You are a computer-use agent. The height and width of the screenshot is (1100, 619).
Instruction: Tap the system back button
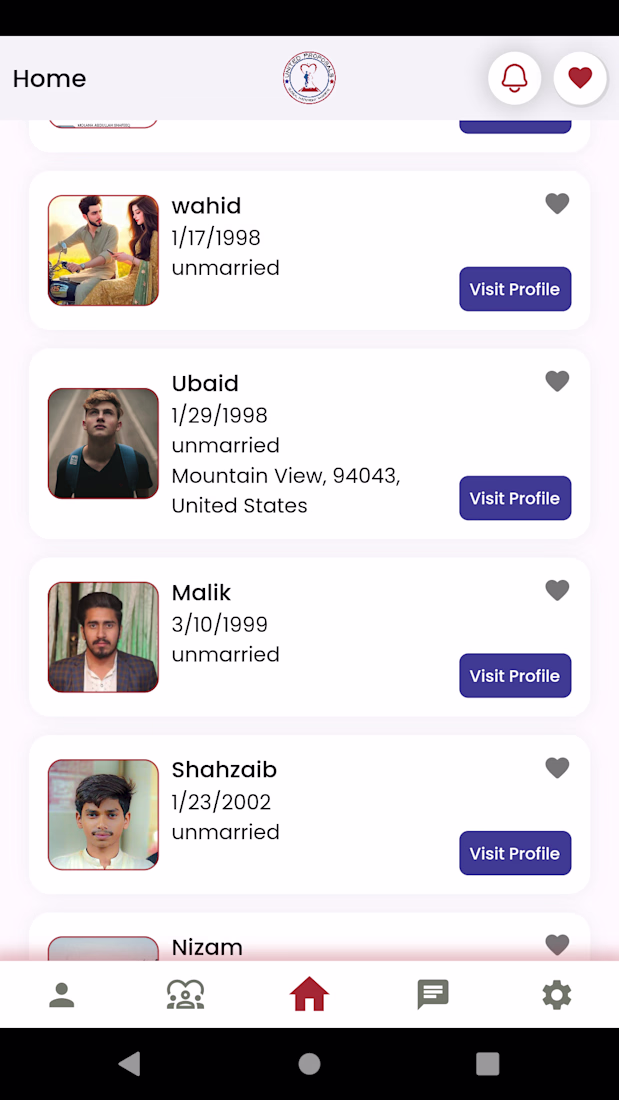[x=130, y=1063]
